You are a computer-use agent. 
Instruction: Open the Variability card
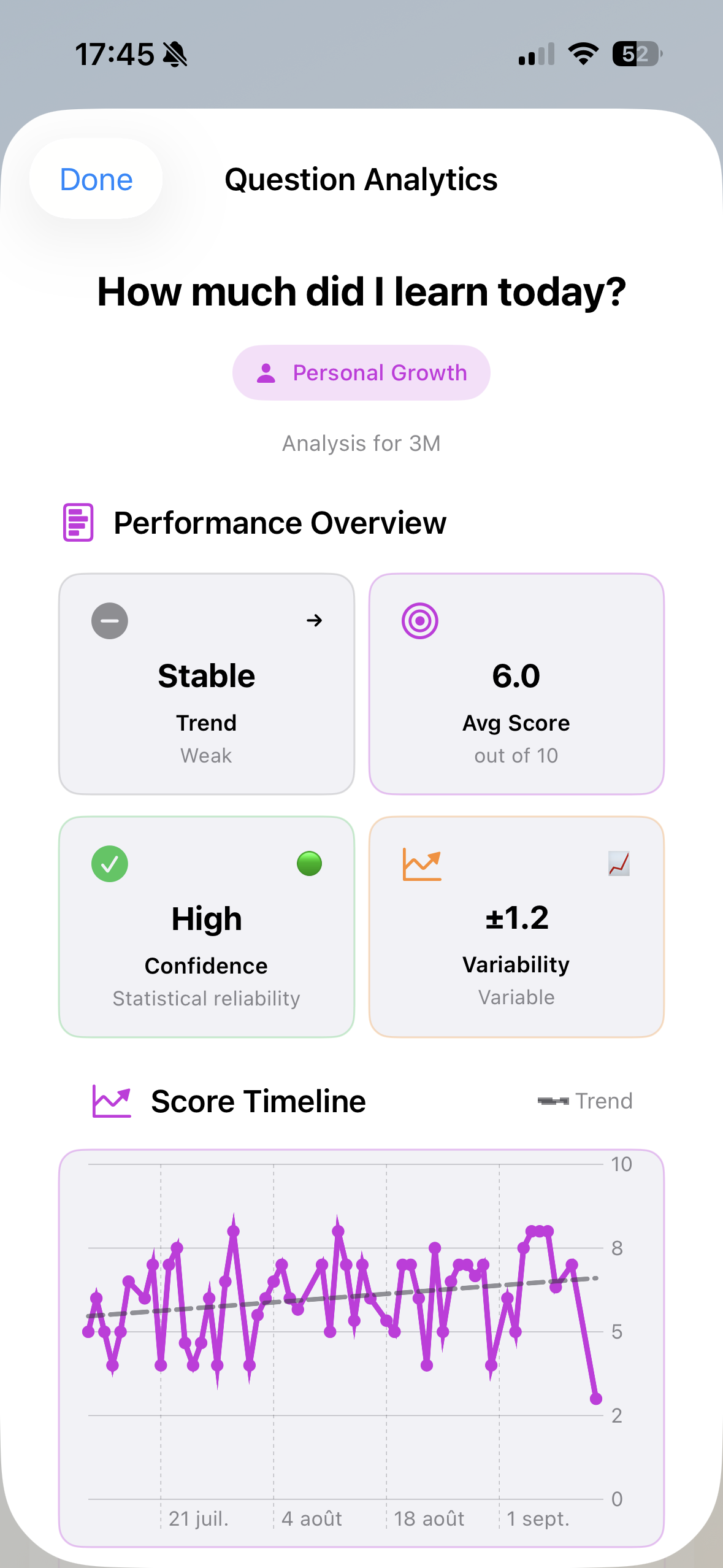(x=516, y=926)
